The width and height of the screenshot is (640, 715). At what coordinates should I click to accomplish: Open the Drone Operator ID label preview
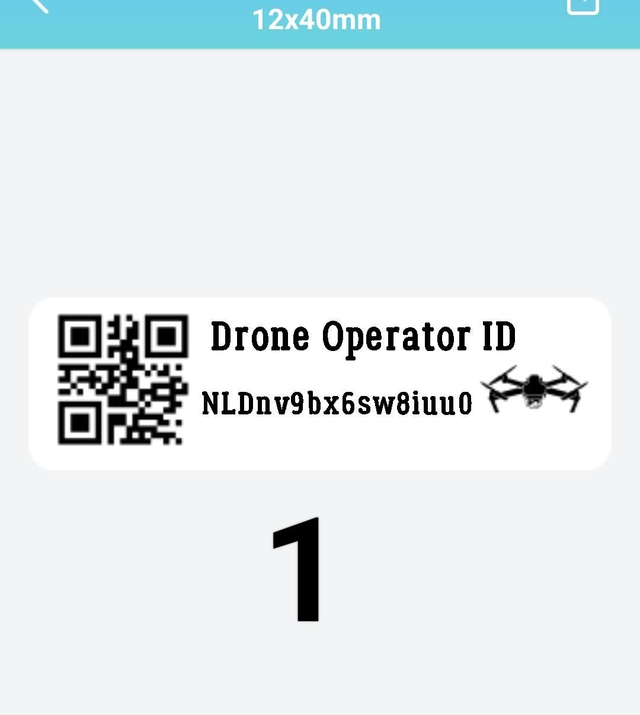pyautogui.click(x=320, y=383)
